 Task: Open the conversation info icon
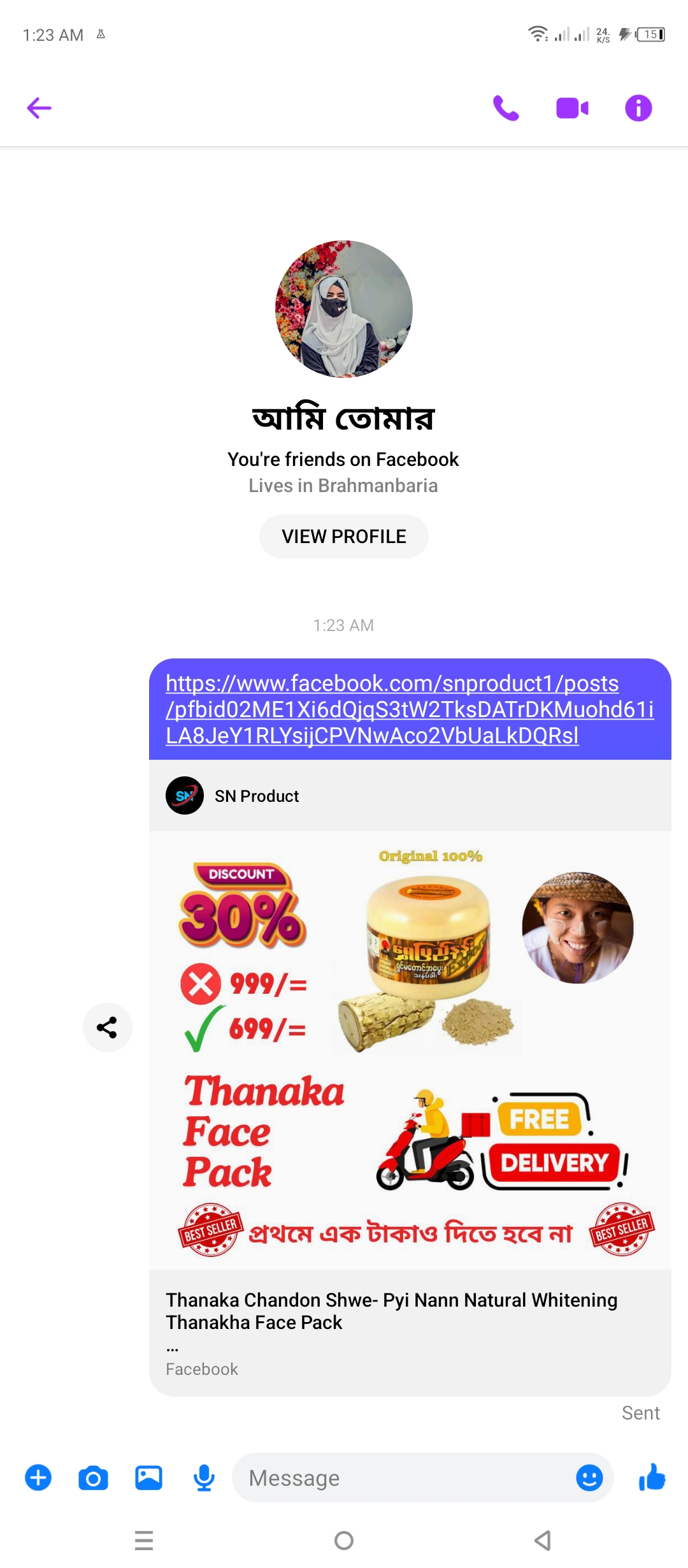click(638, 108)
